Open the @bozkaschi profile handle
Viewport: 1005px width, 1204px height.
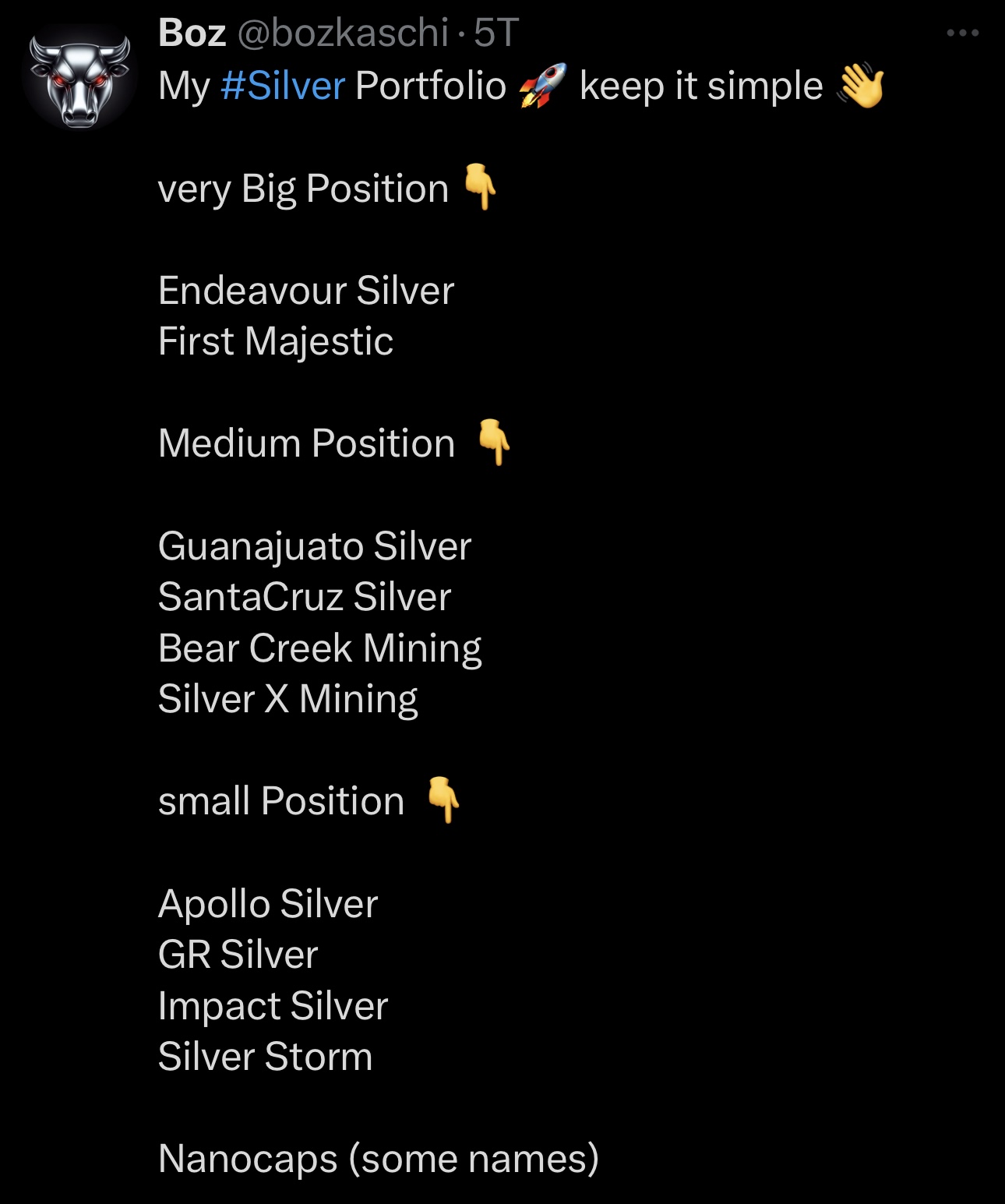coord(343,34)
